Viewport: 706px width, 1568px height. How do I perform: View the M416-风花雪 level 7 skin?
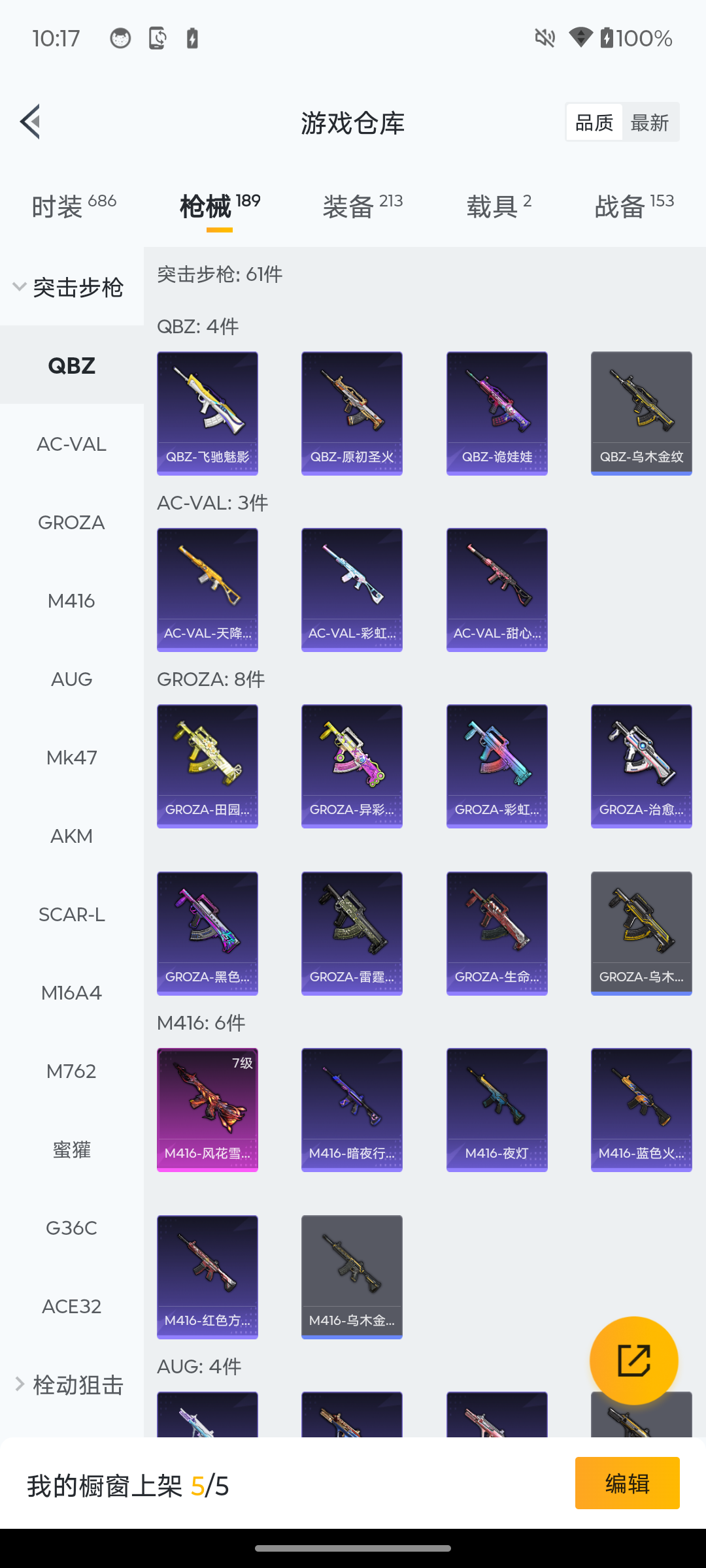tap(207, 1109)
